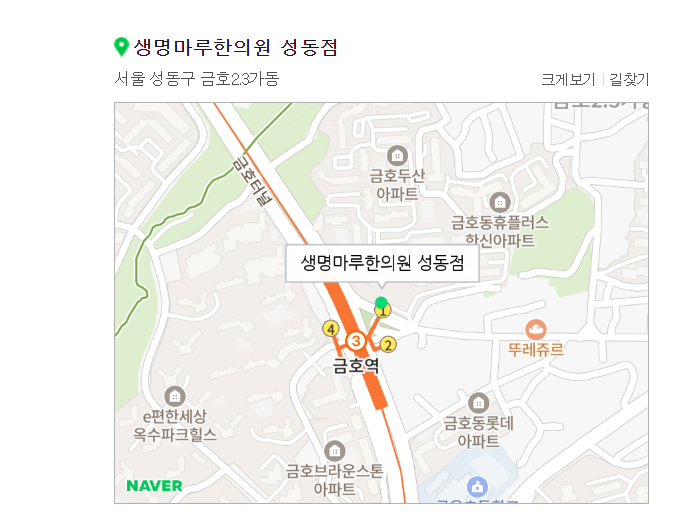
Task: Open the larger map via 크게보기
Action: pyautogui.click(x=568, y=79)
